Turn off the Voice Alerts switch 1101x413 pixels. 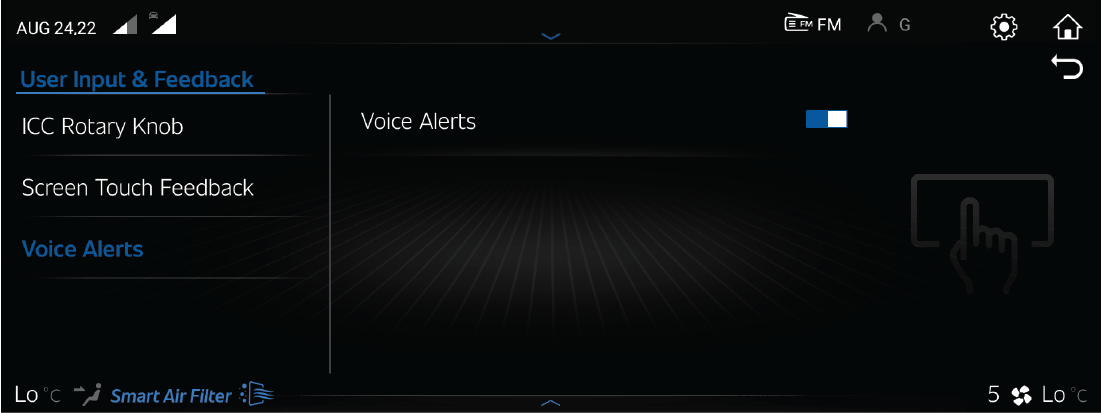[826, 120]
